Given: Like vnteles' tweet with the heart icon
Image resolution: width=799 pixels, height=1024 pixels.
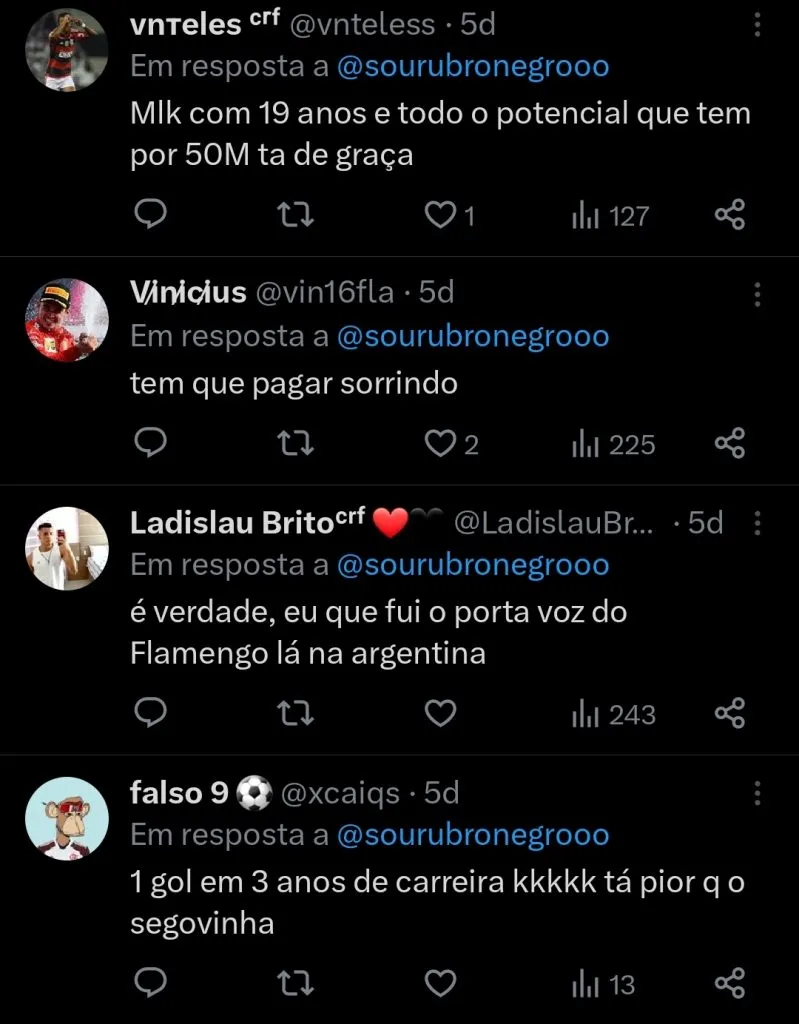Looking at the screenshot, I should click(440, 214).
